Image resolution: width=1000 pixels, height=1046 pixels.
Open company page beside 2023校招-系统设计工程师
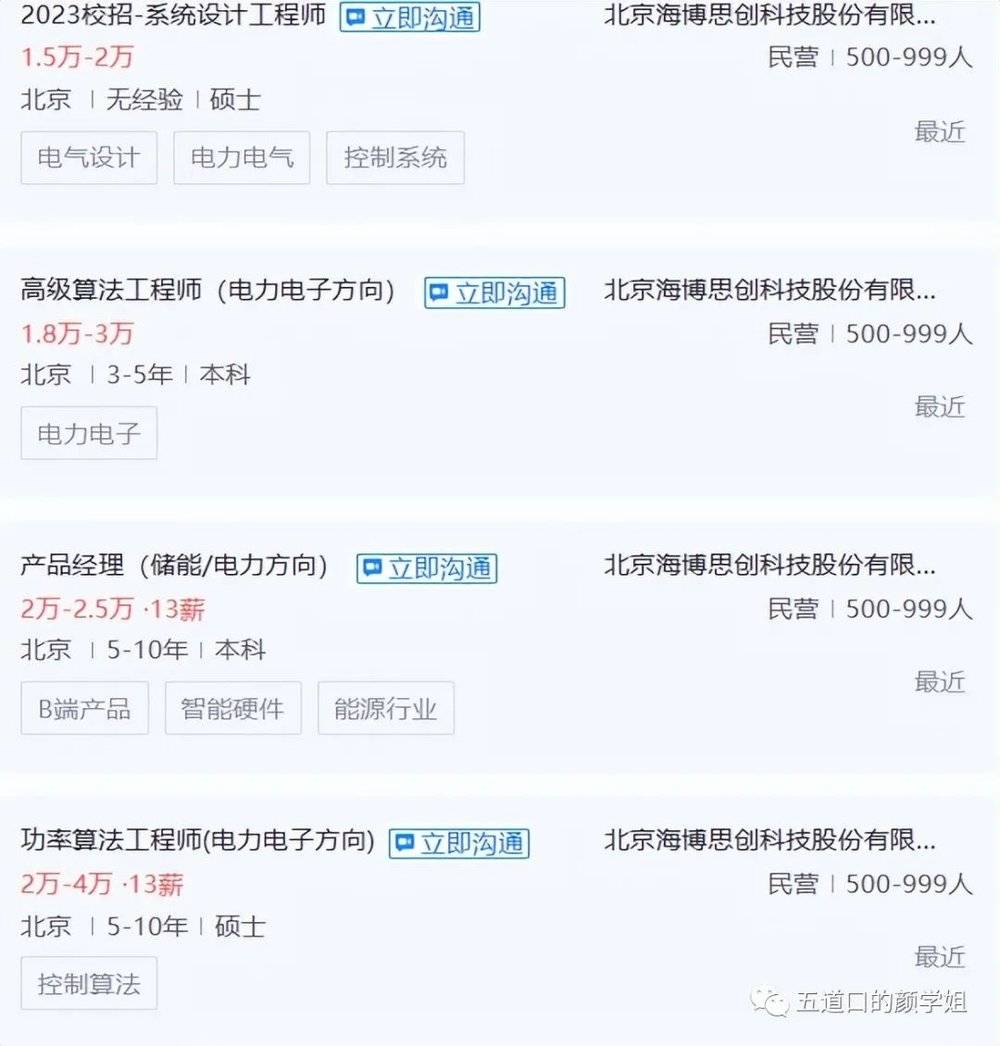(x=770, y=17)
